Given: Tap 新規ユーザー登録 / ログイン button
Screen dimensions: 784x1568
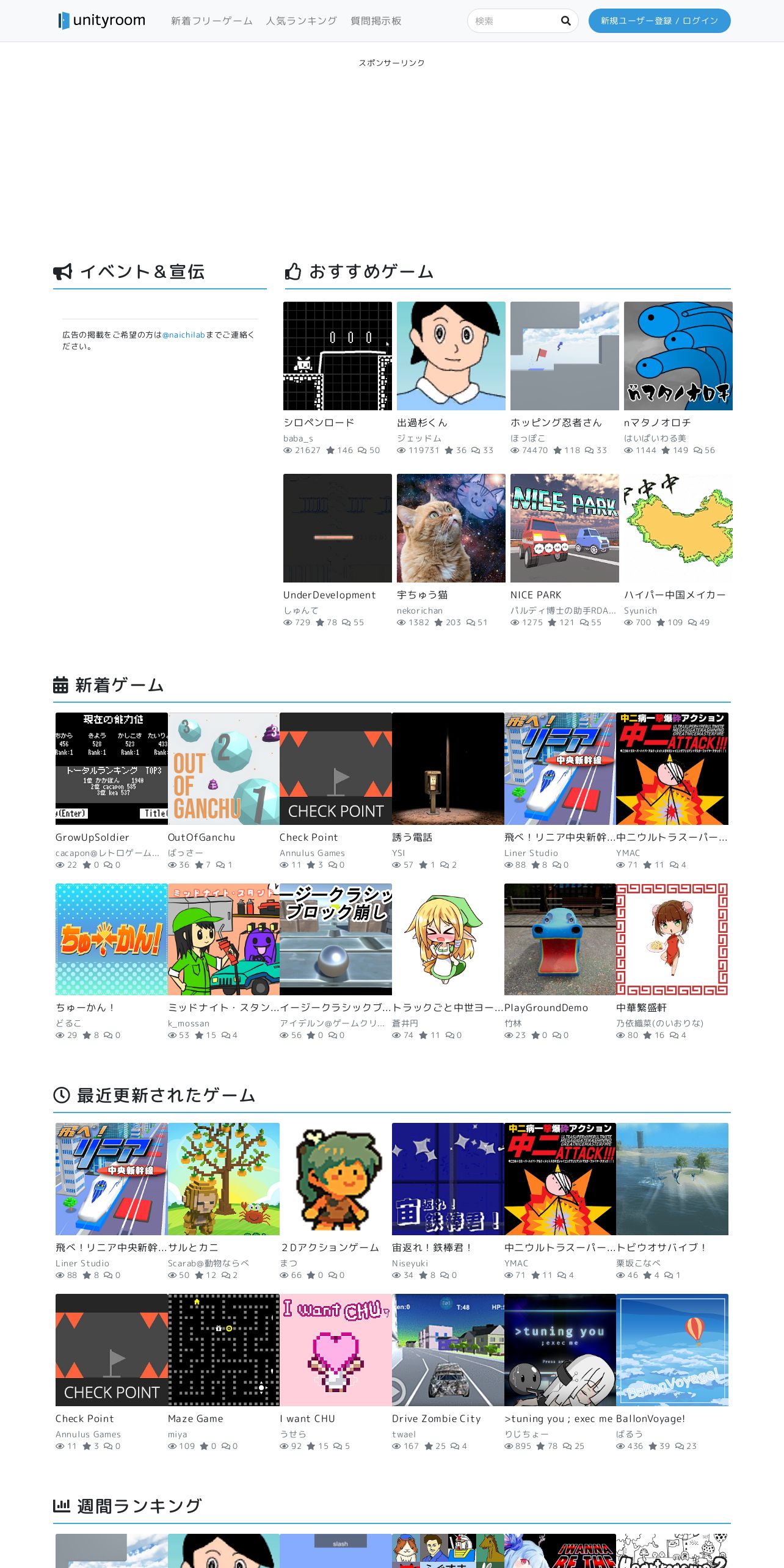Looking at the screenshot, I should click(659, 21).
